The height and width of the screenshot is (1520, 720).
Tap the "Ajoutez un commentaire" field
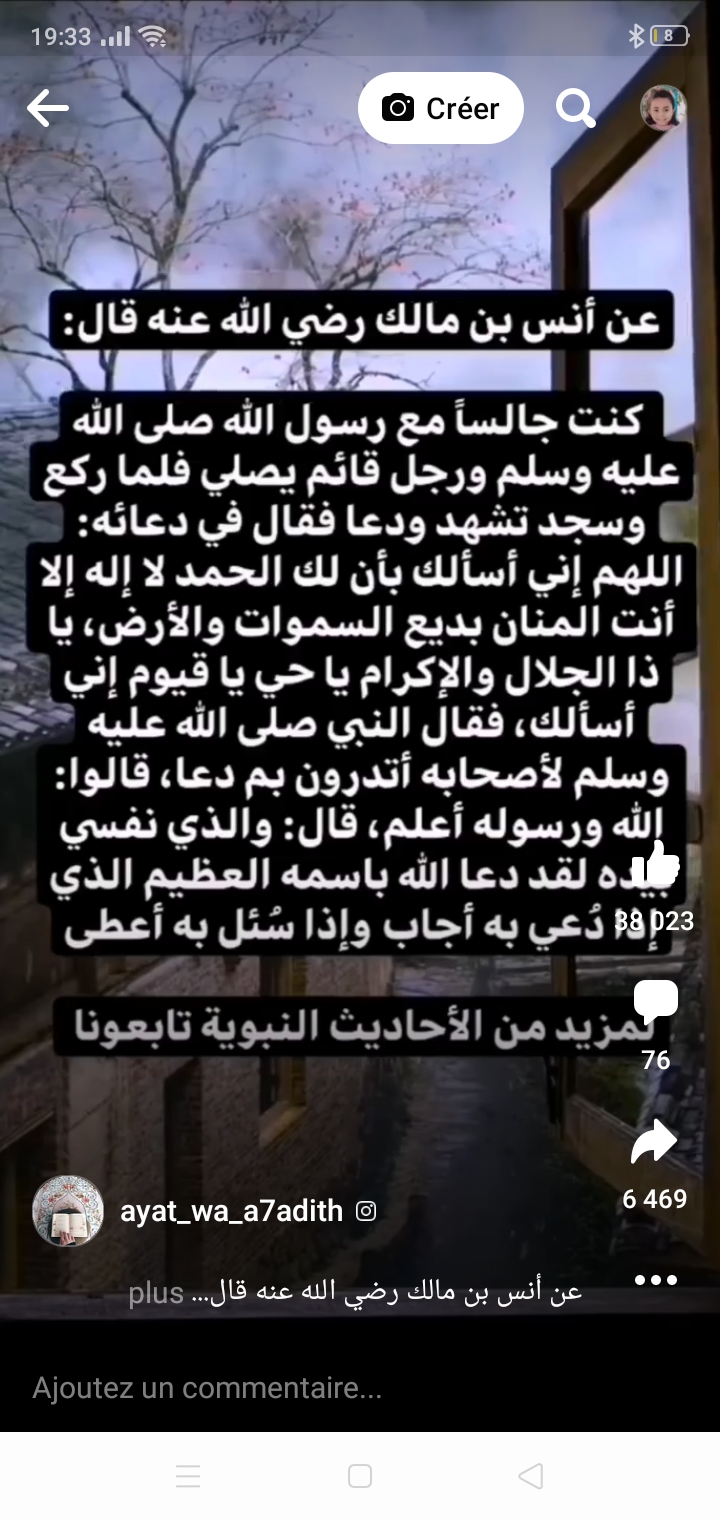[x=300, y=1388]
